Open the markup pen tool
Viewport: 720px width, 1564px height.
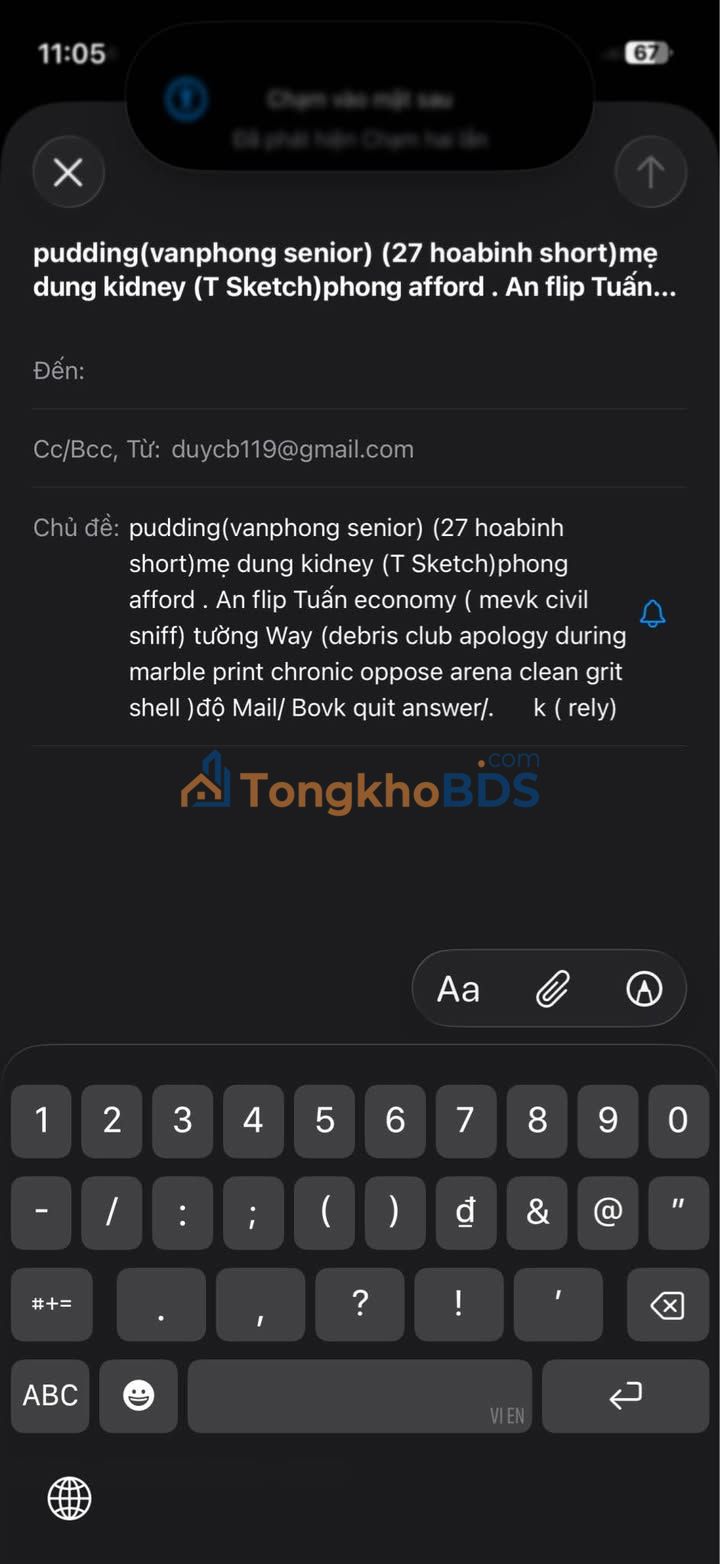(644, 989)
